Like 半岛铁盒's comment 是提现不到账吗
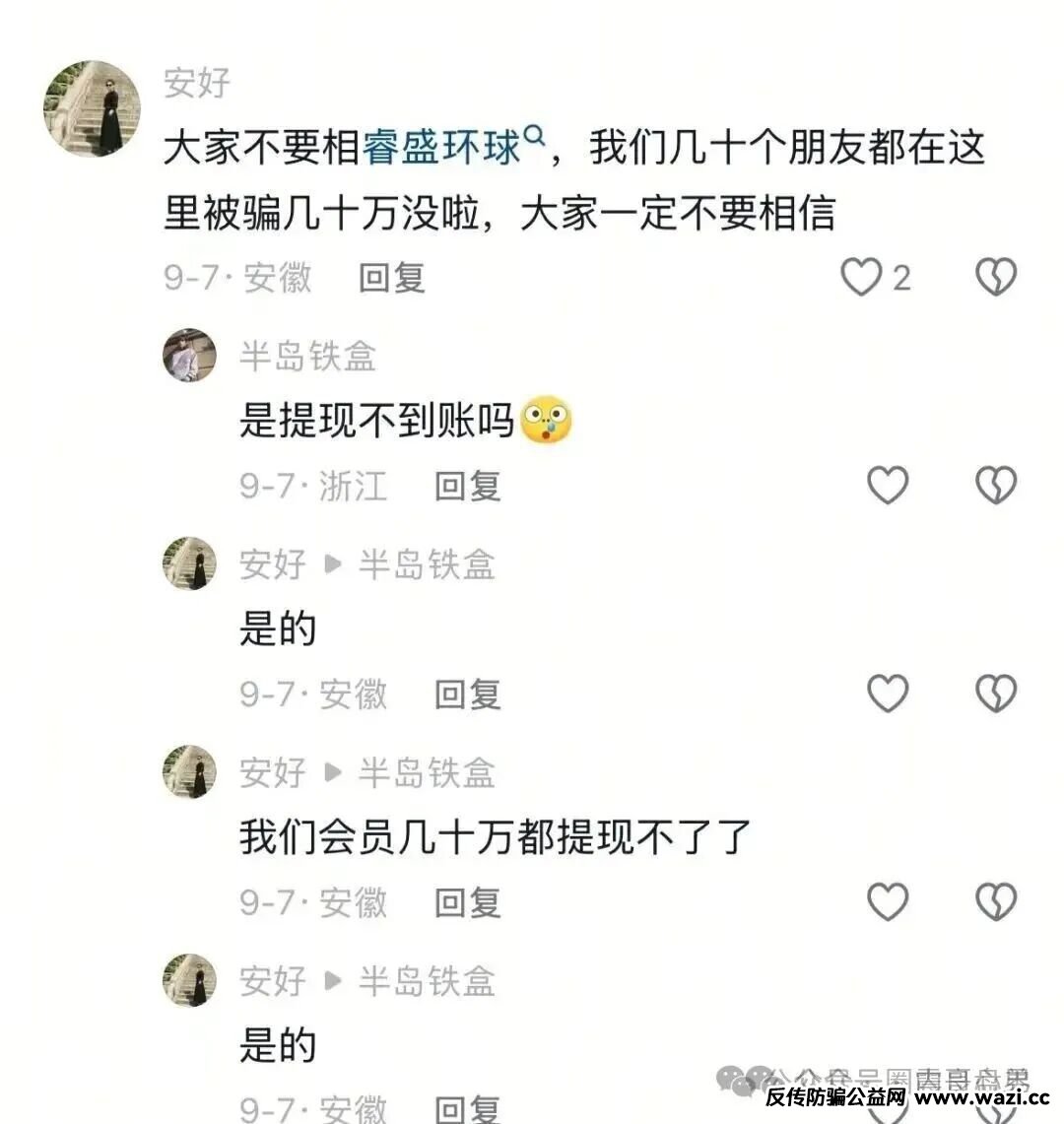 pos(887,485)
